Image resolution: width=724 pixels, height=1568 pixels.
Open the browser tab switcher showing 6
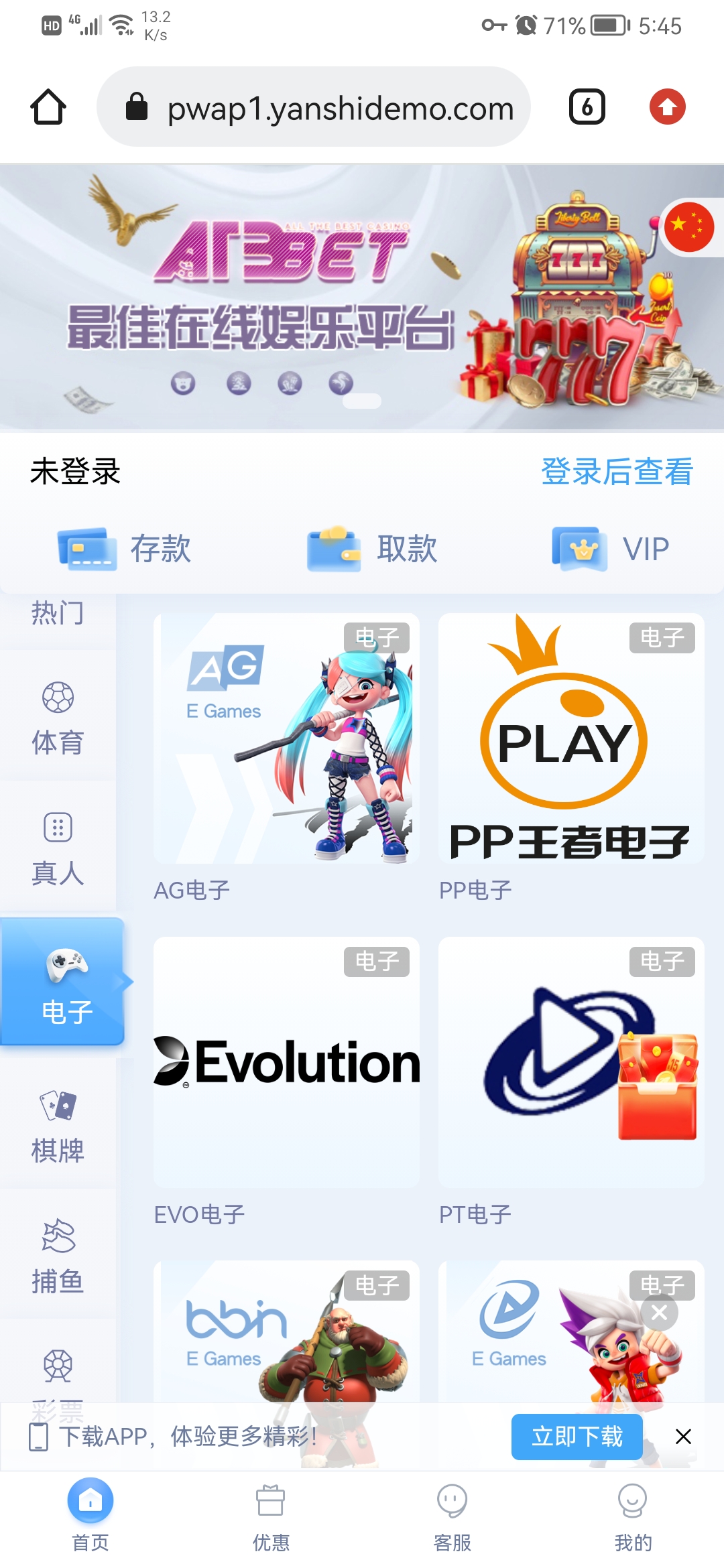coord(587,107)
